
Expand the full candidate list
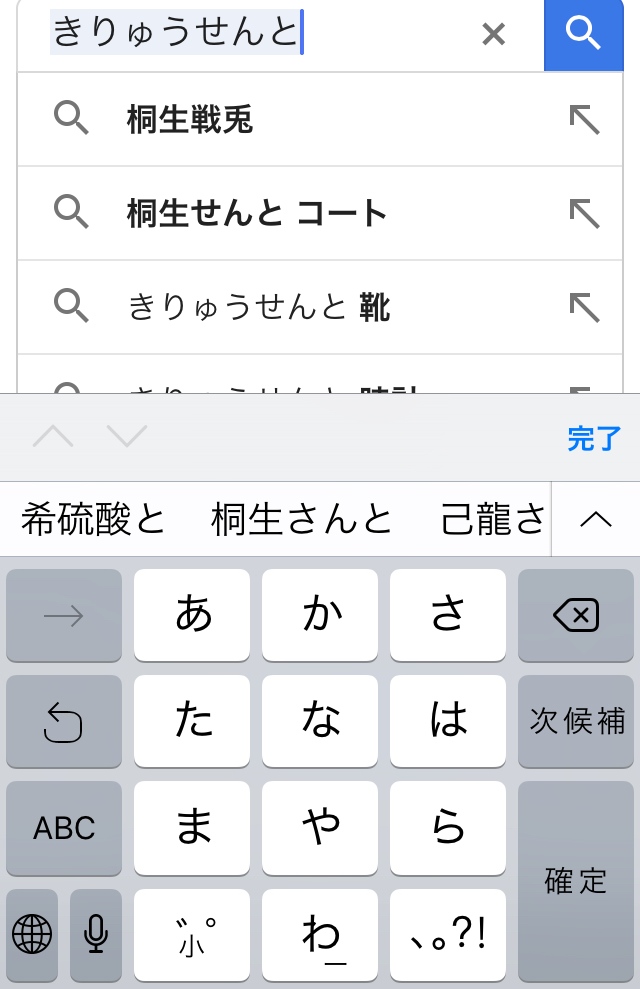(595, 519)
